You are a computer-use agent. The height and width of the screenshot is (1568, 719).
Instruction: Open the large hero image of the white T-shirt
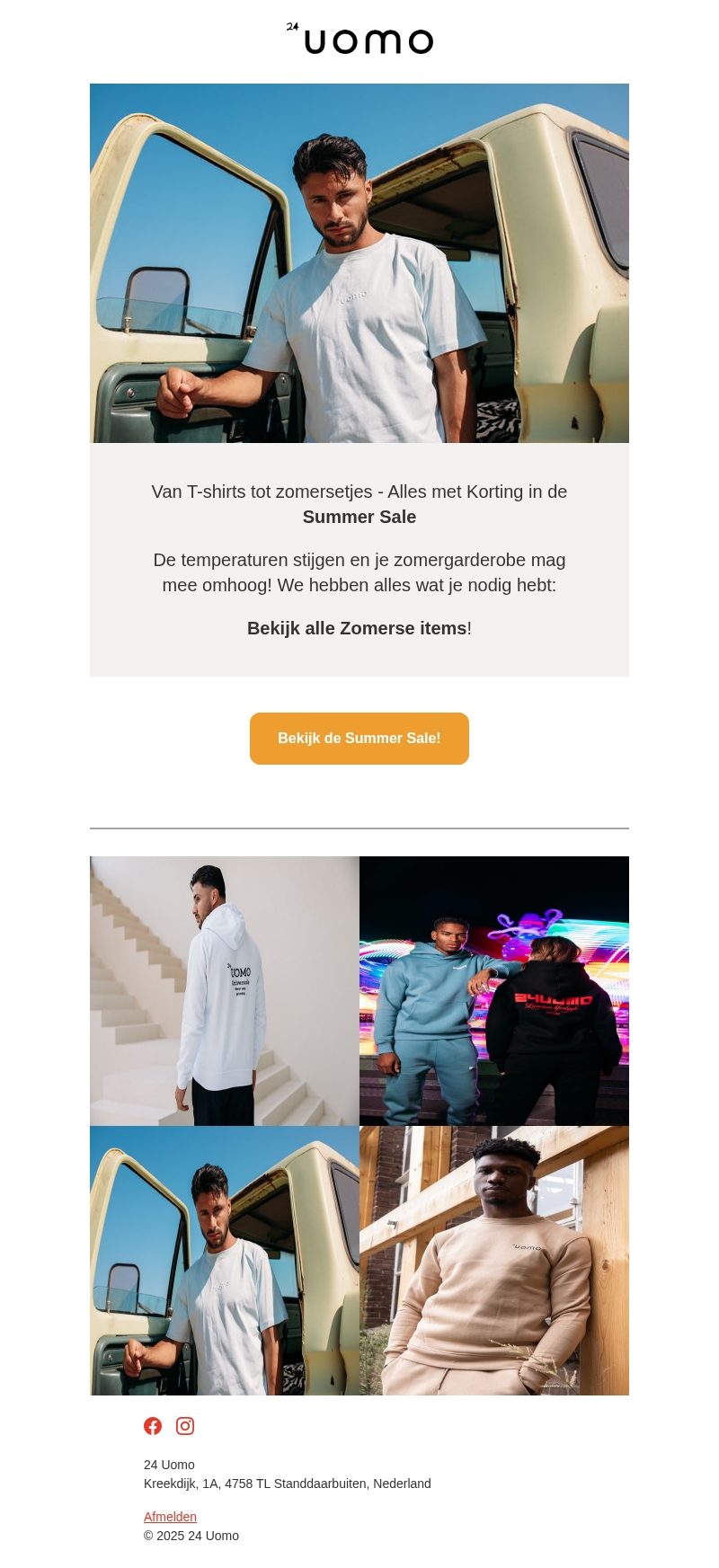(x=359, y=263)
